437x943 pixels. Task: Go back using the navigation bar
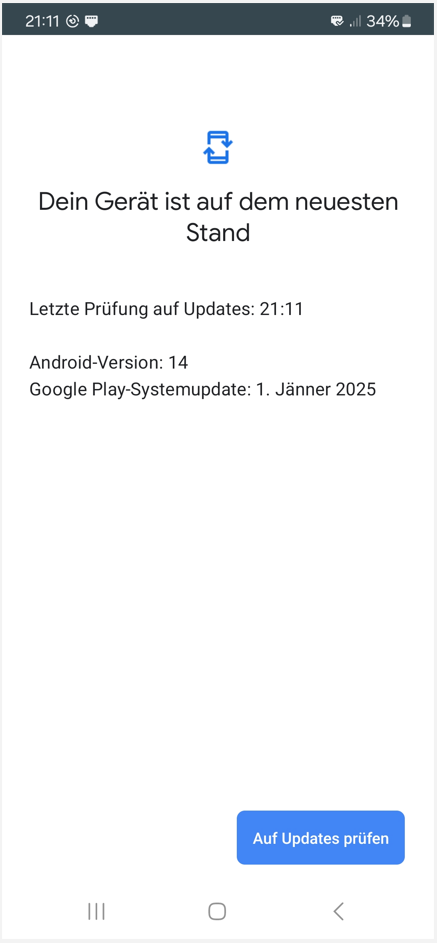click(x=339, y=911)
